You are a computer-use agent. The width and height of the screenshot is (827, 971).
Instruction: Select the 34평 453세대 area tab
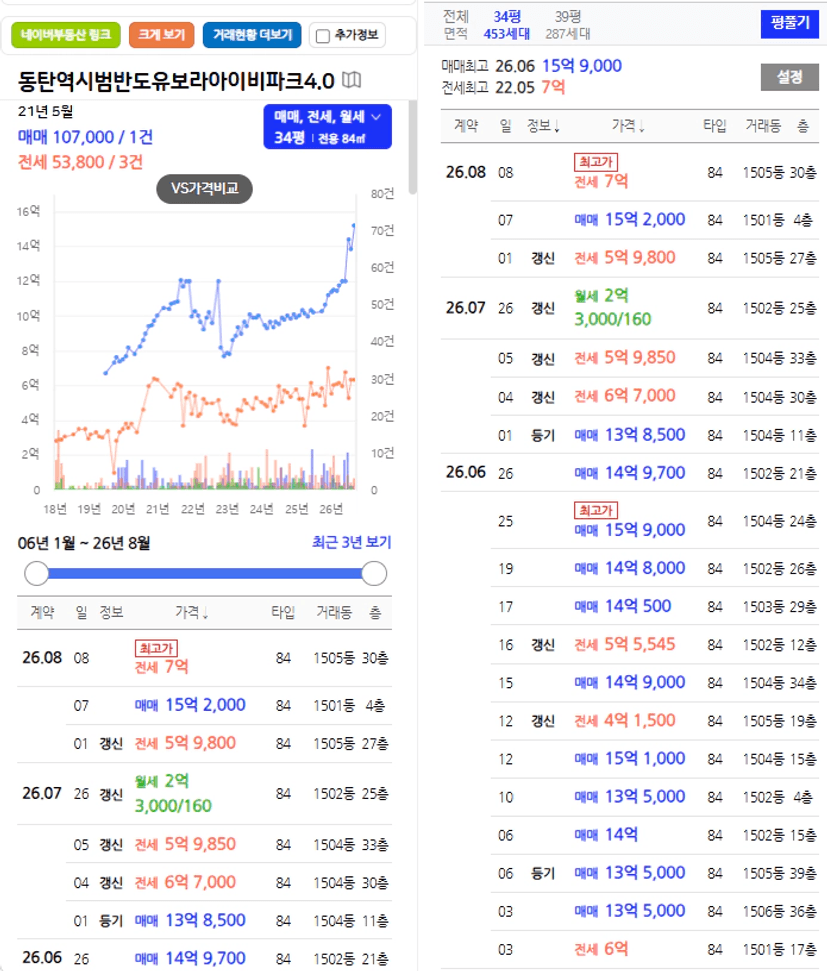507,25
